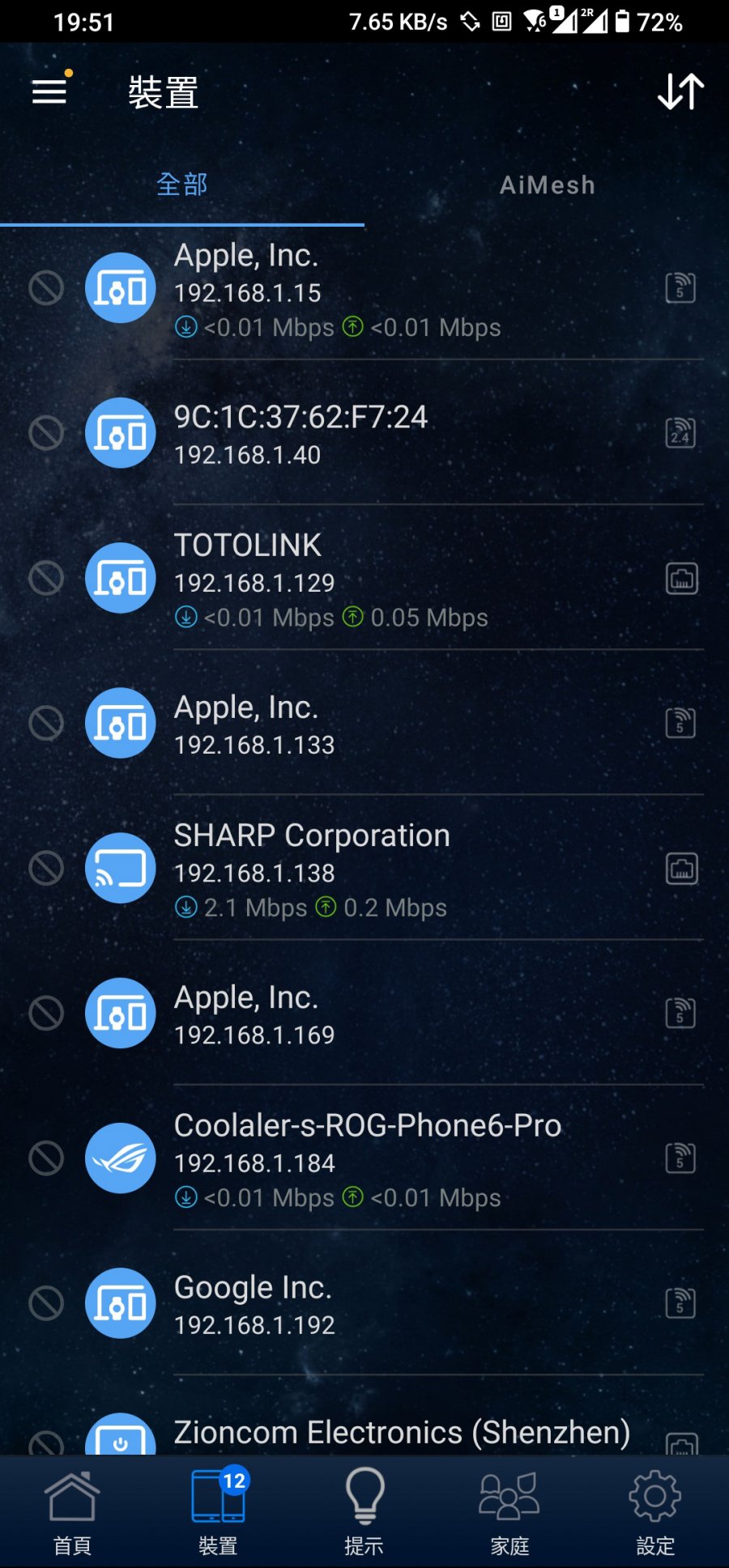Switch to the AiMesh tab
Viewport: 729px width, 1568px height.
click(547, 185)
